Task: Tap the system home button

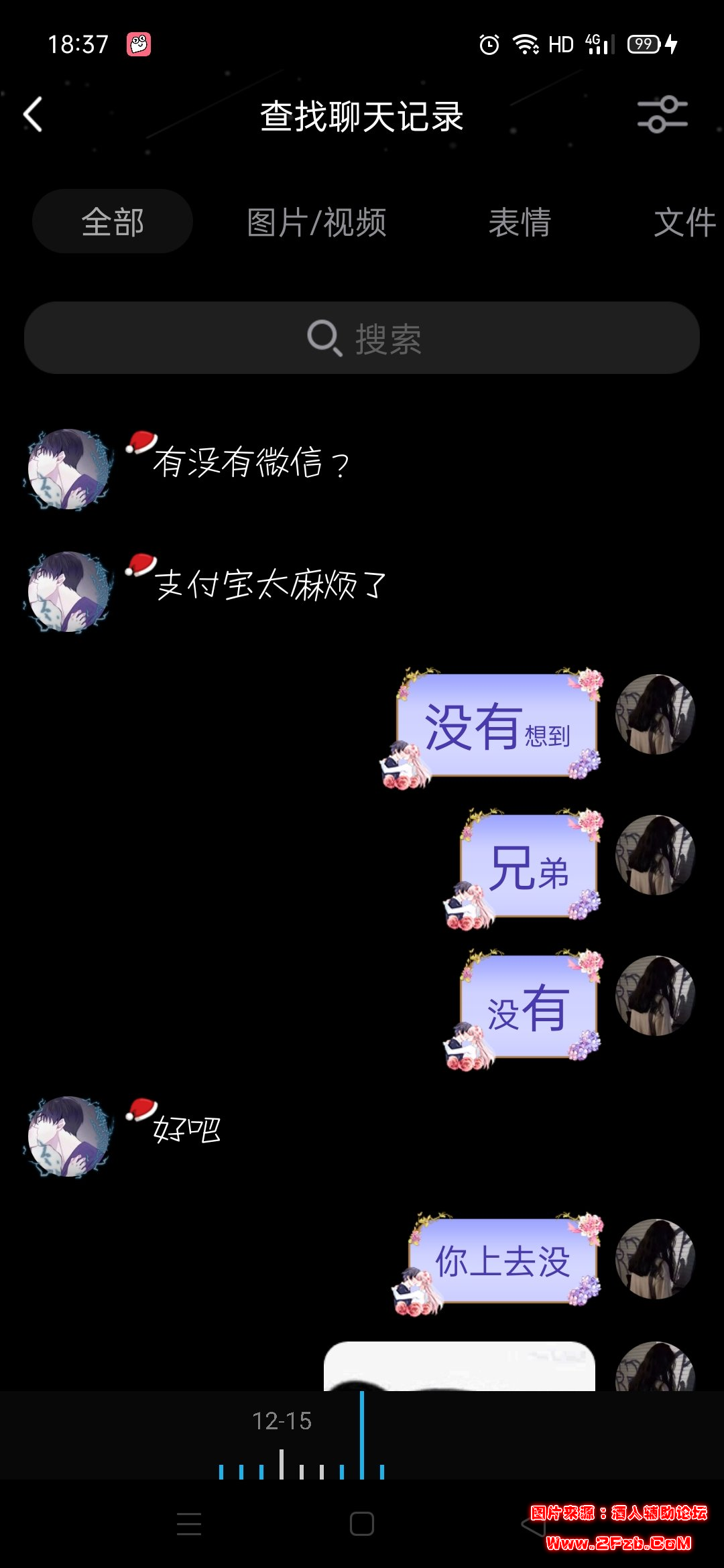Action: click(362, 1524)
